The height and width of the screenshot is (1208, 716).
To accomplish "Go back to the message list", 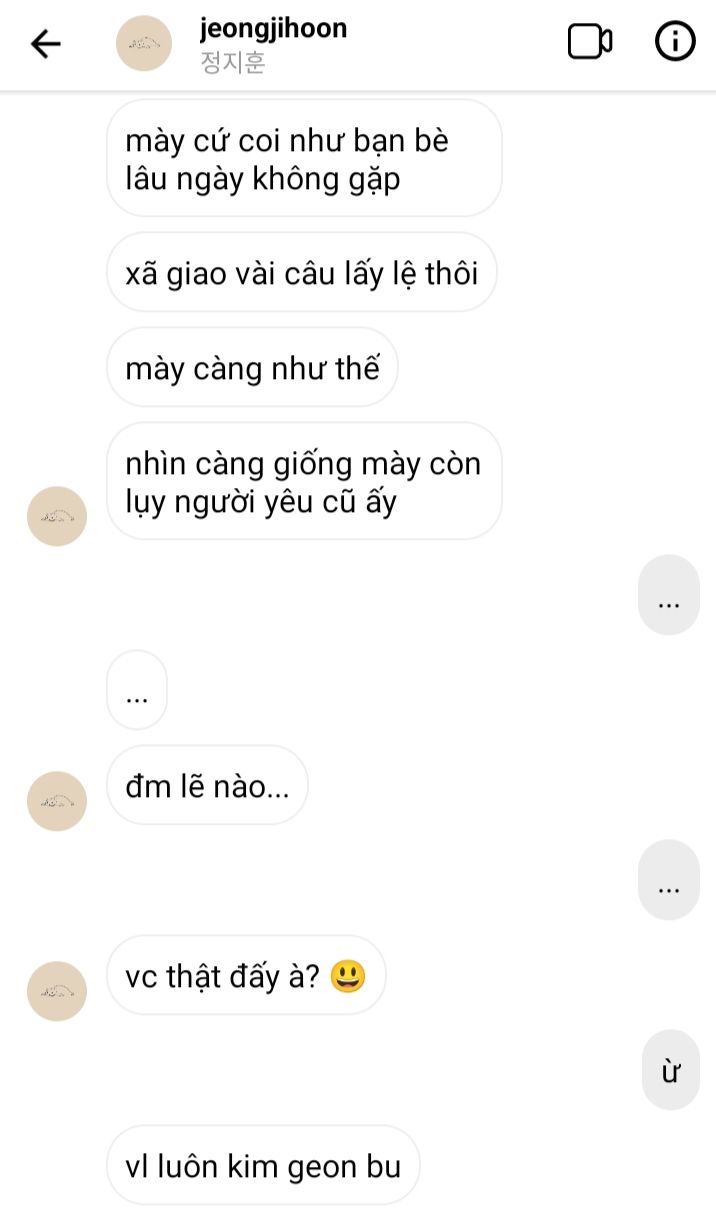I will (46, 43).
